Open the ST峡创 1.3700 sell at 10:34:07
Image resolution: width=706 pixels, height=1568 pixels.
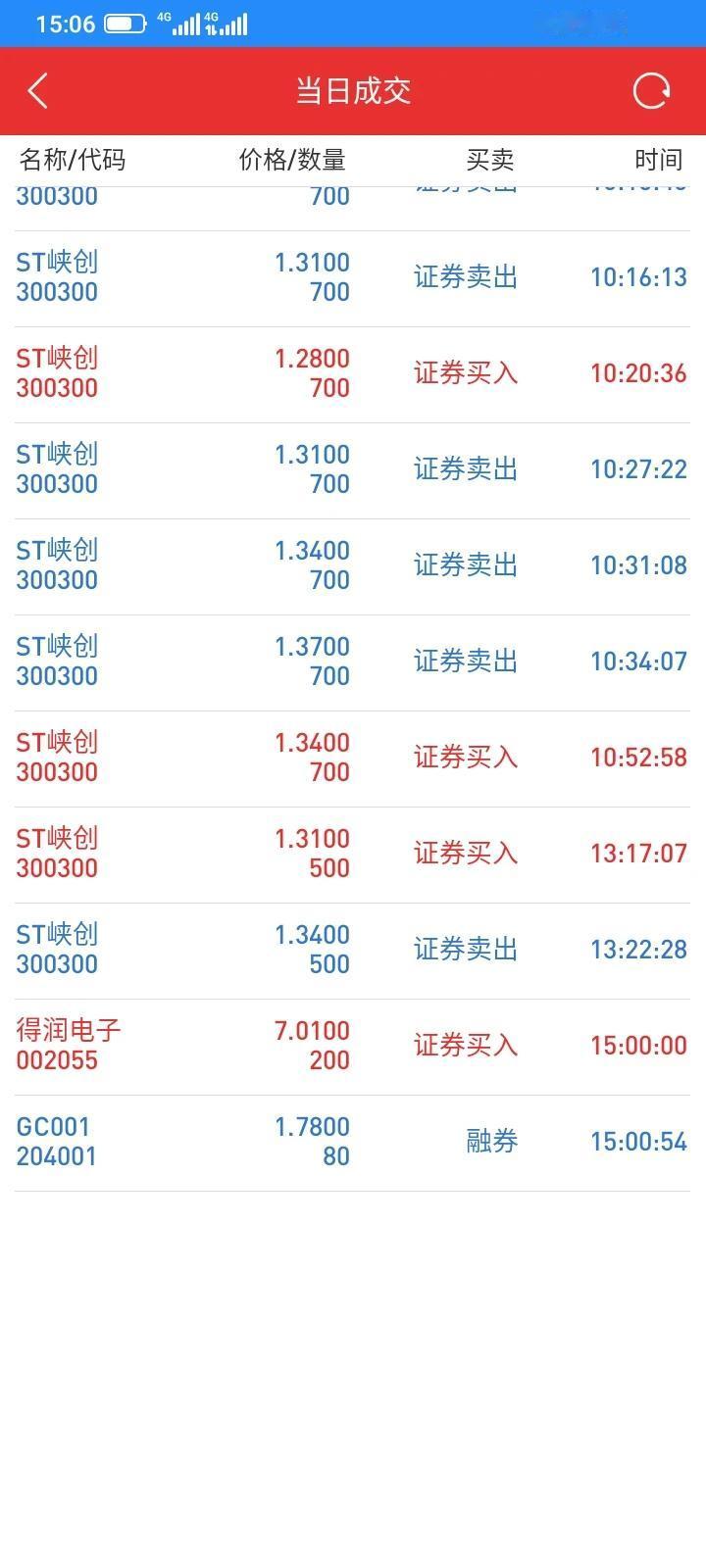[x=352, y=663]
